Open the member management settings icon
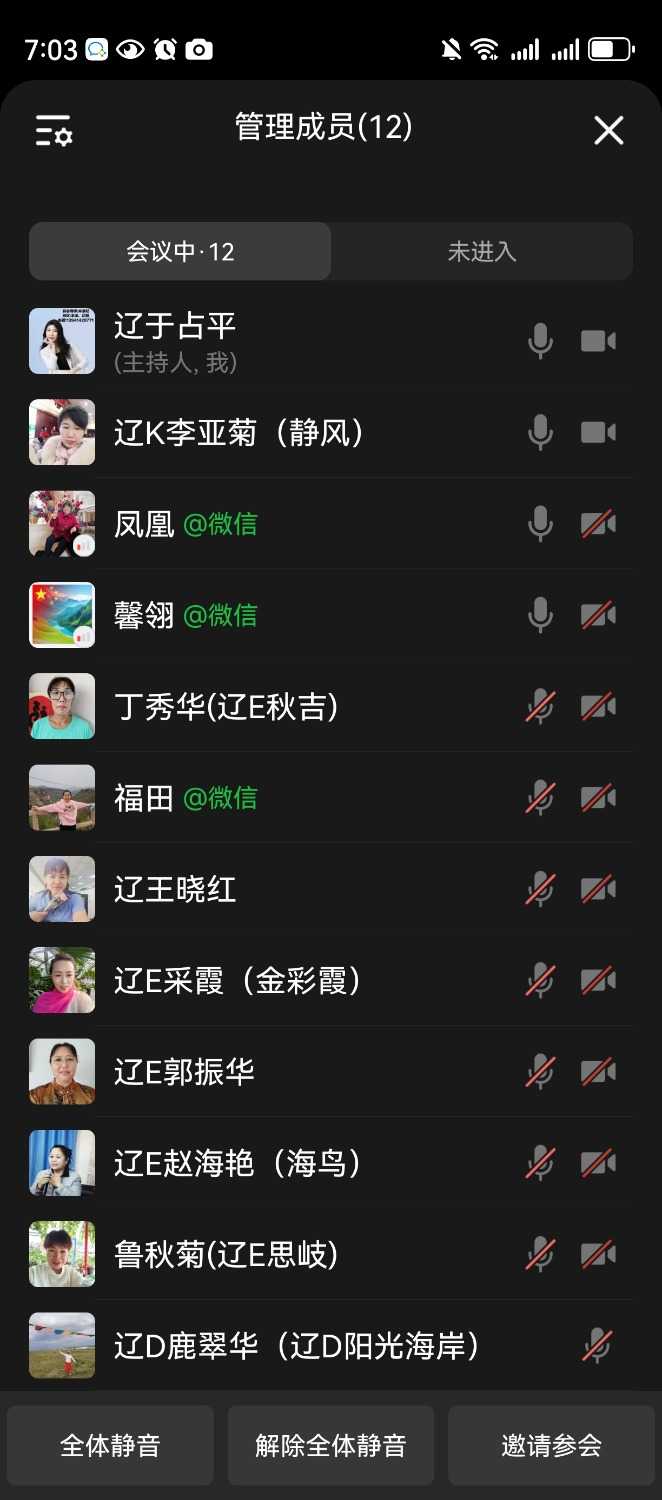 click(x=54, y=131)
